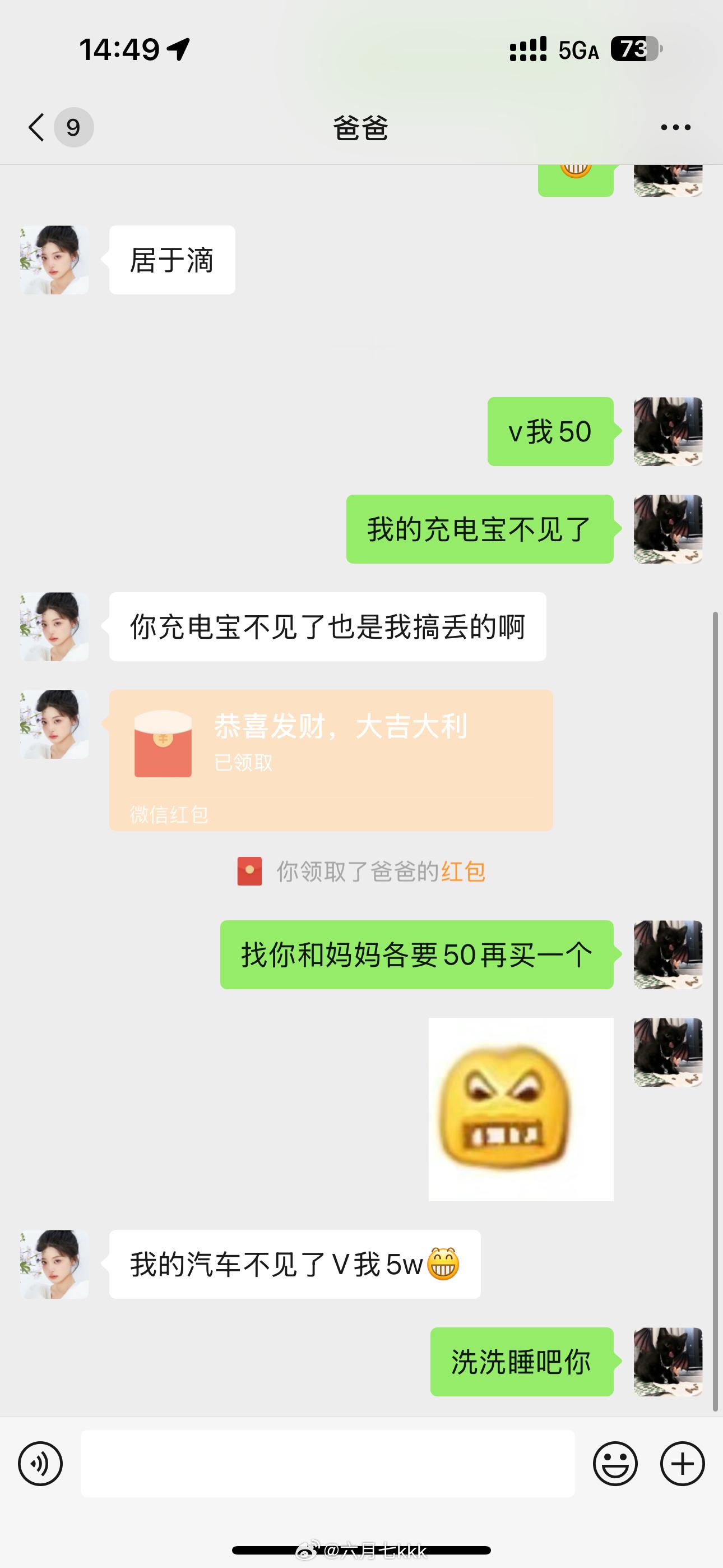Open the chat info overflow menu

(x=675, y=127)
